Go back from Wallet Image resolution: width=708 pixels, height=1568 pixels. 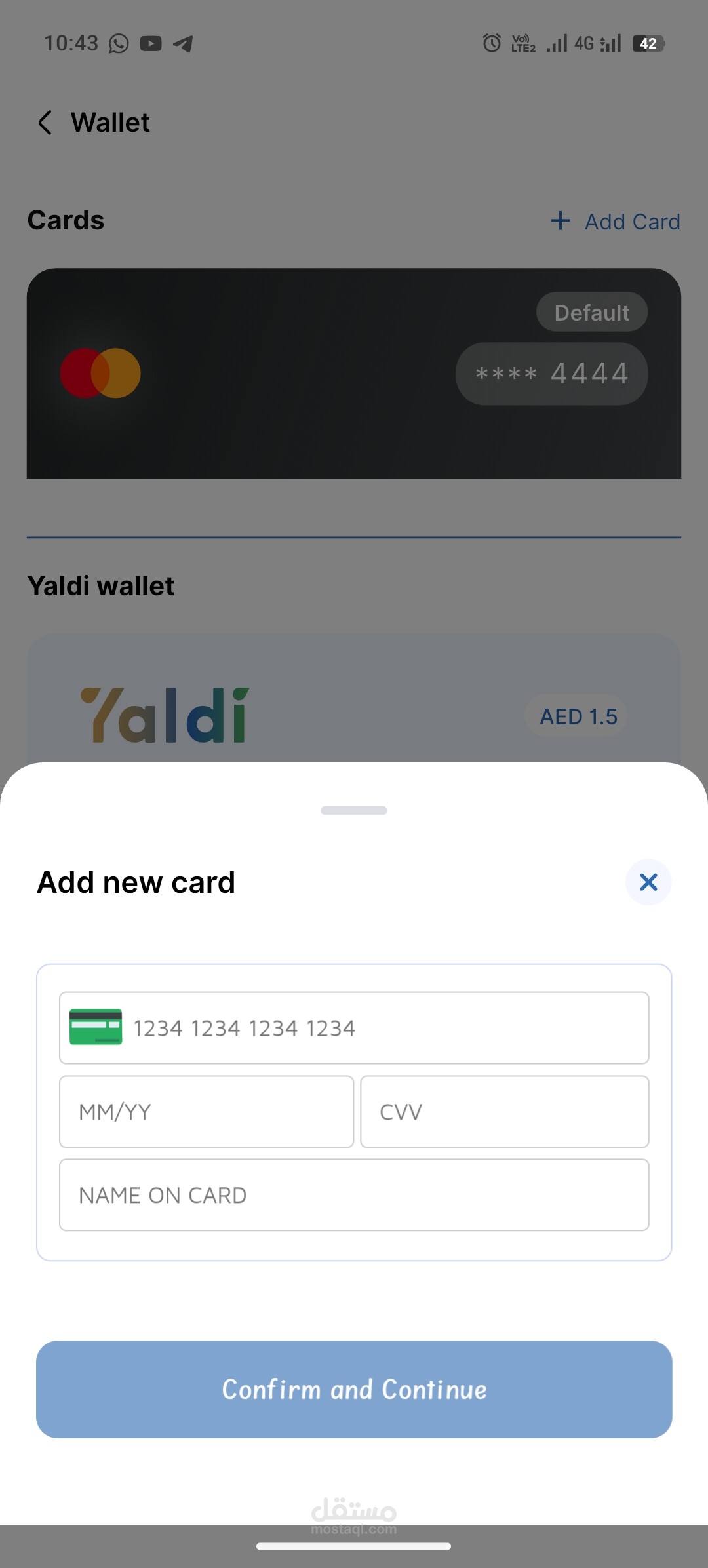tap(45, 123)
